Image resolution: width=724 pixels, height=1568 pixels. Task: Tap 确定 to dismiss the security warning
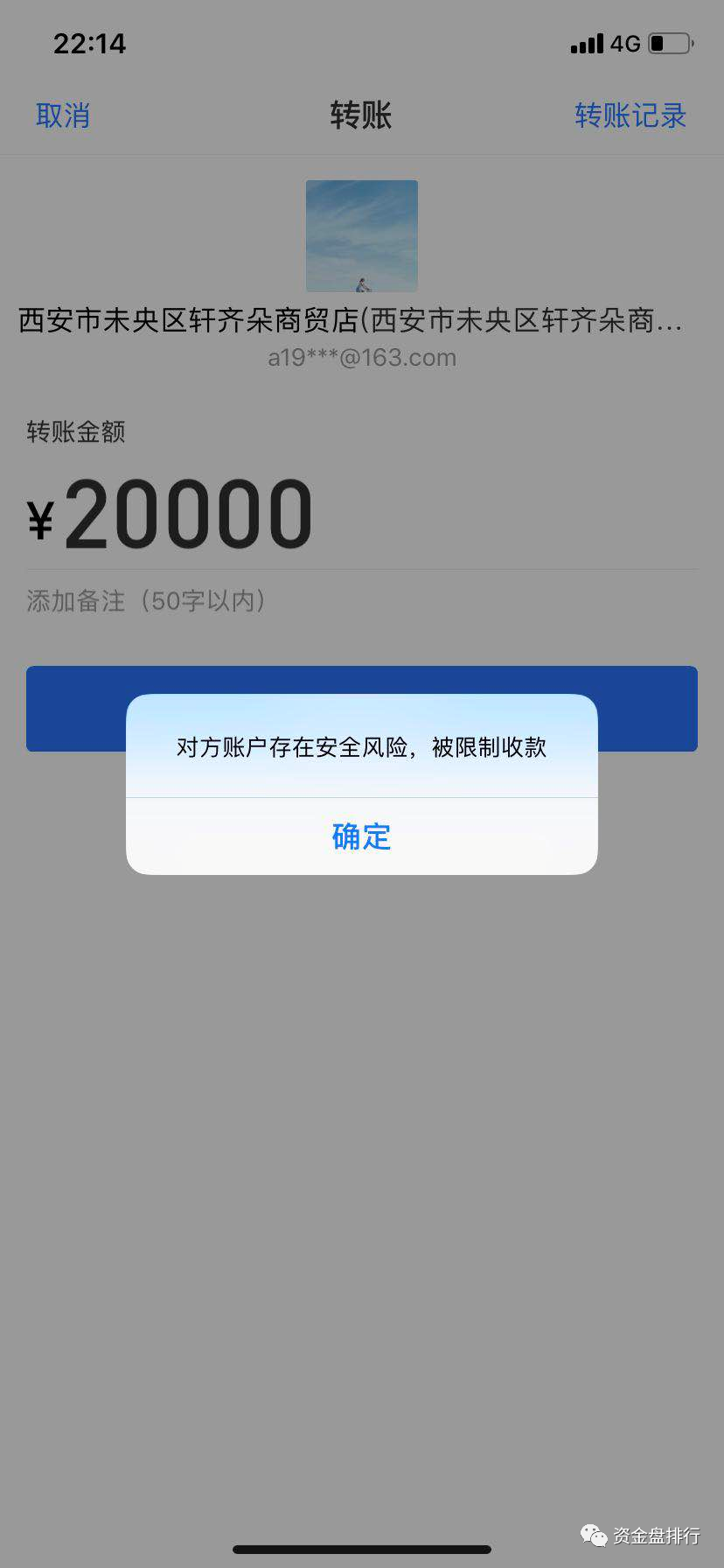tap(361, 837)
